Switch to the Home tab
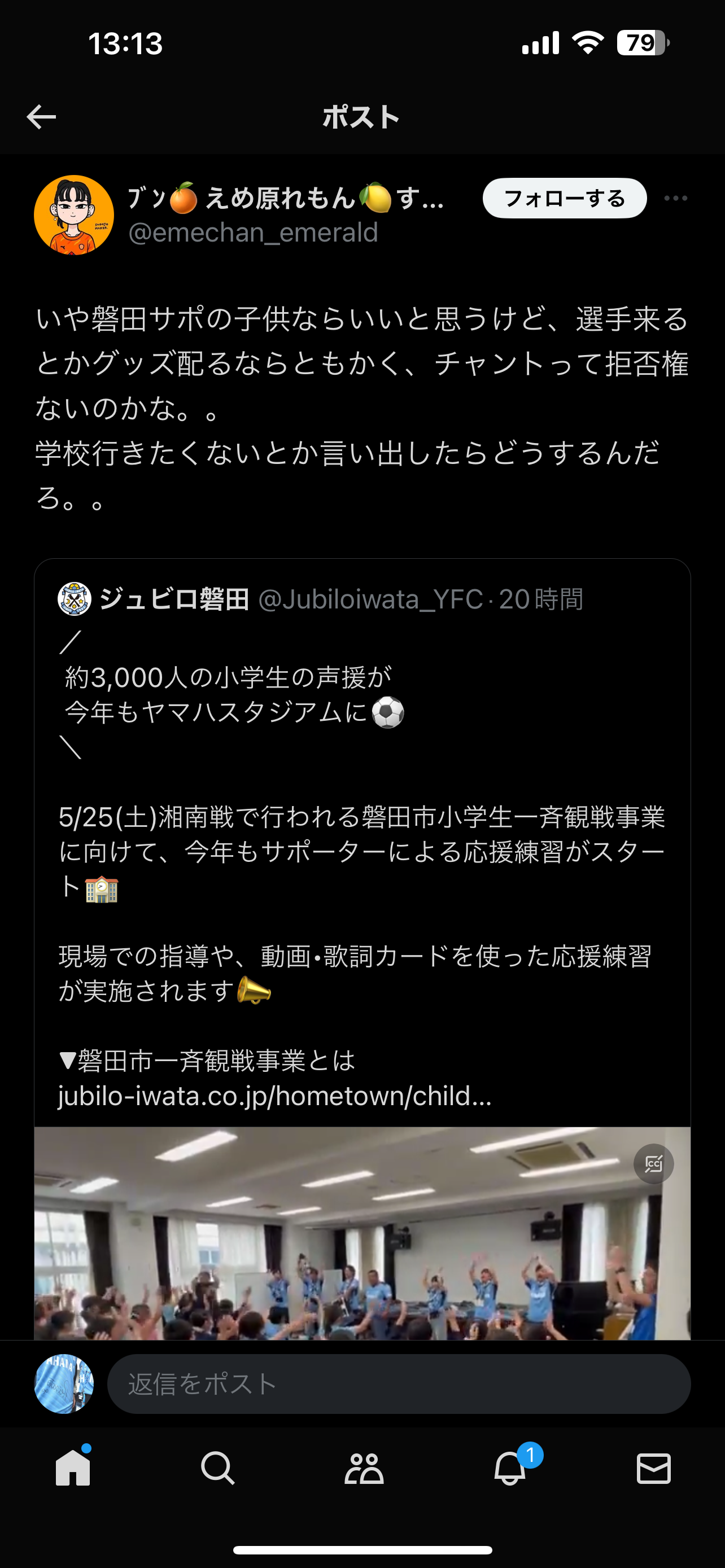The image size is (725, 1568). (73, 1468)
